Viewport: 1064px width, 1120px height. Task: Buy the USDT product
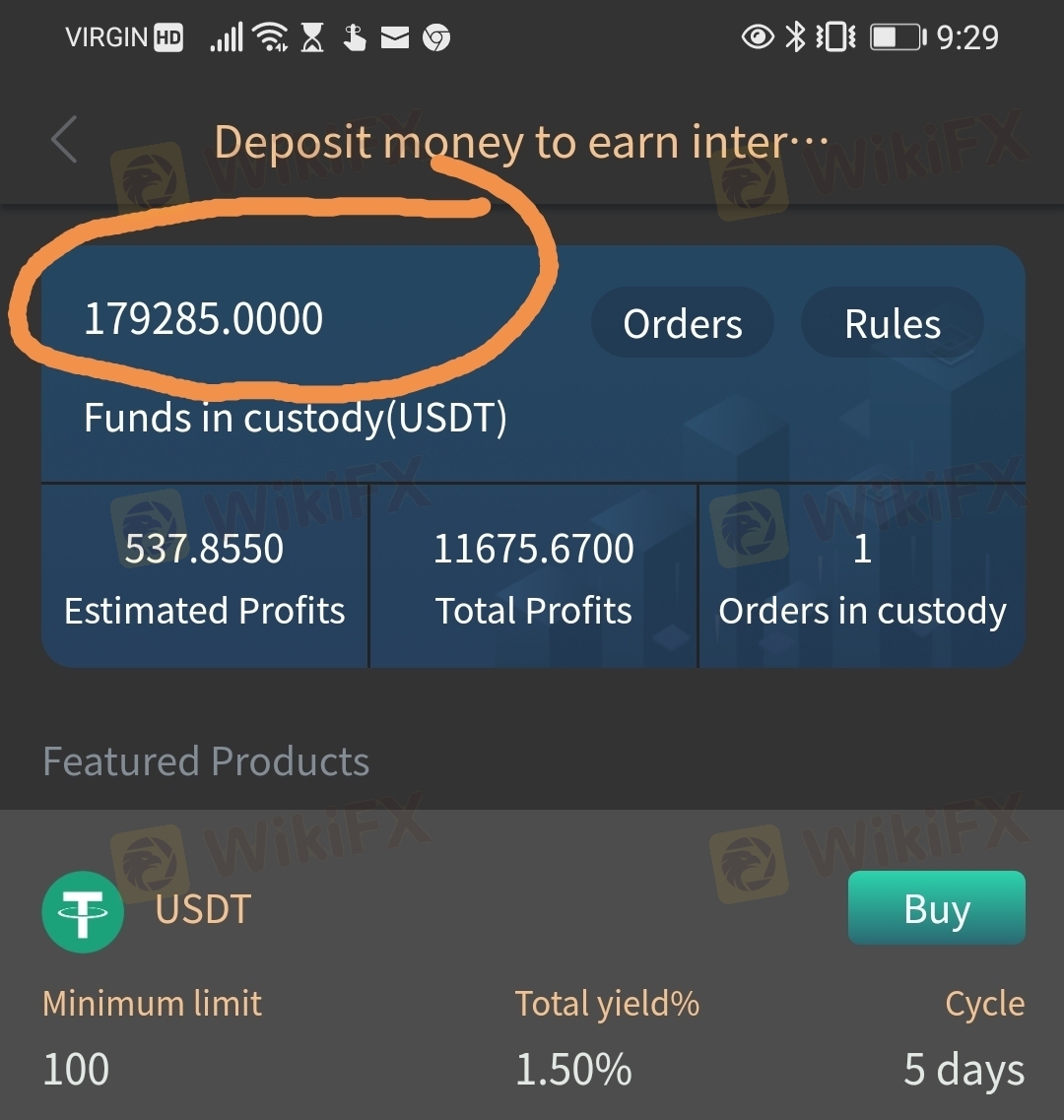(936, 908)
